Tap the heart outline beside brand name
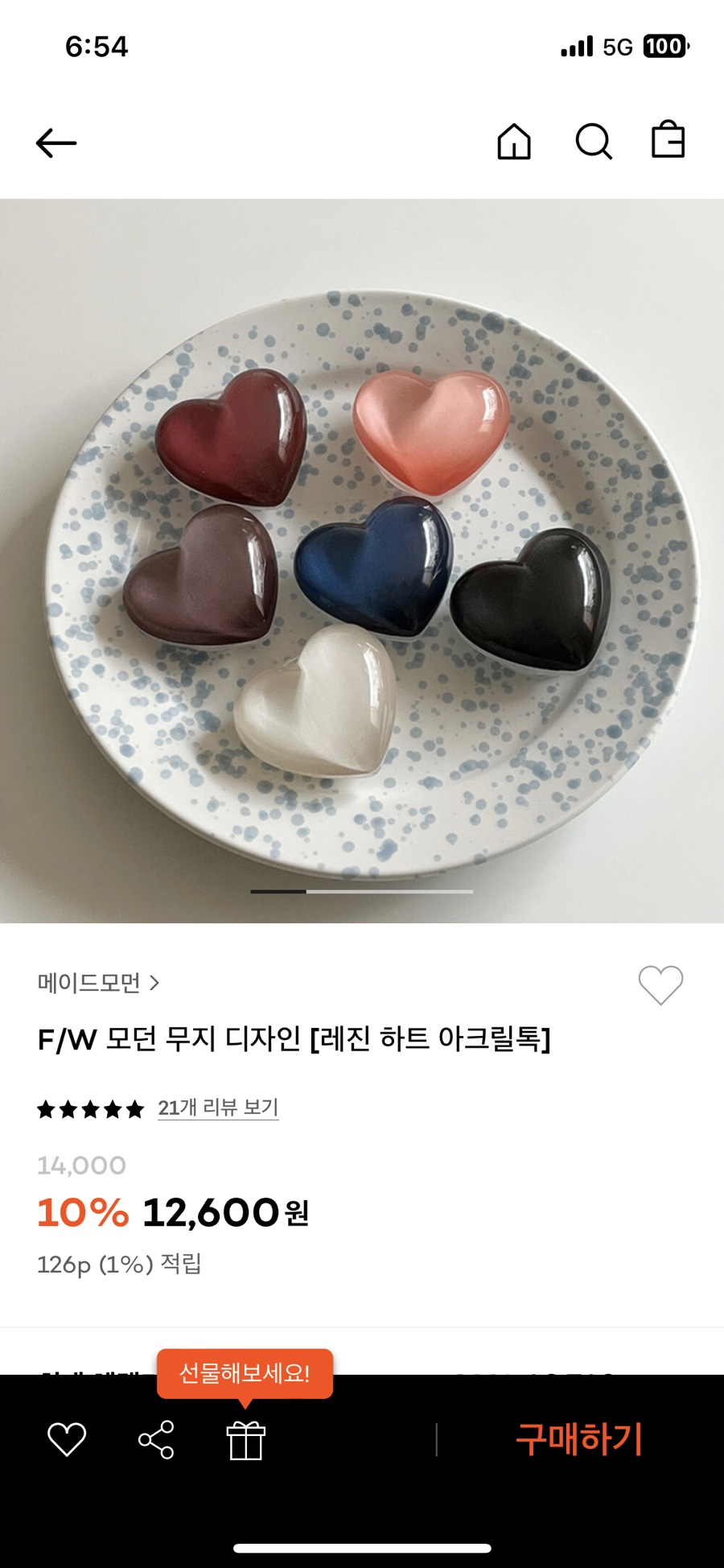The height and width of the screenshot is (1568, 724). point(660,984)
